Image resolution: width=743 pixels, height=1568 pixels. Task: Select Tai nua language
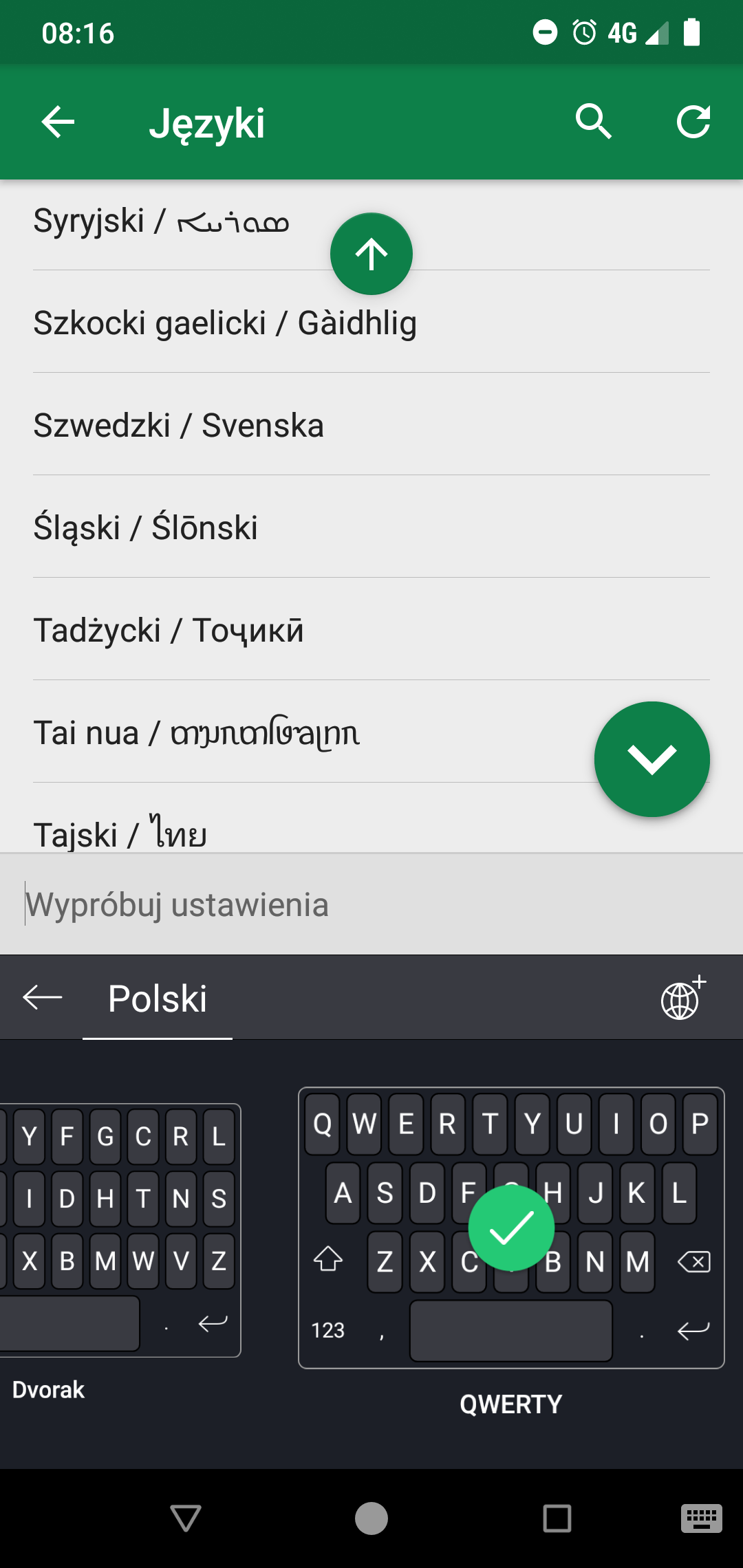pos(196,733)
